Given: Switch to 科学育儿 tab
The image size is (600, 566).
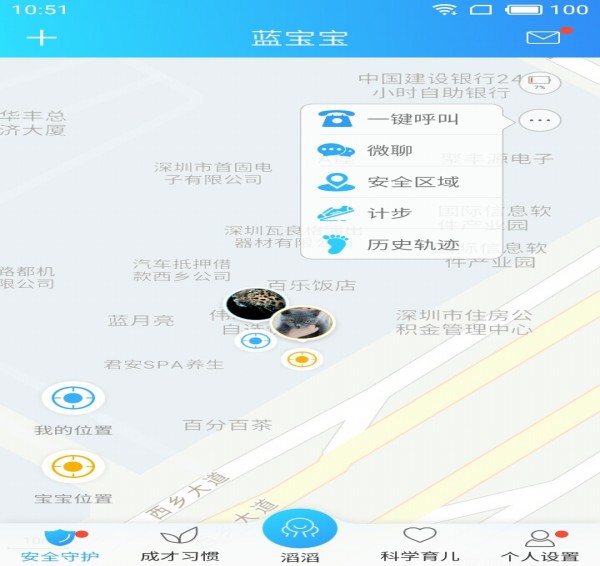Looking at the screenshot, I should 420,545.
